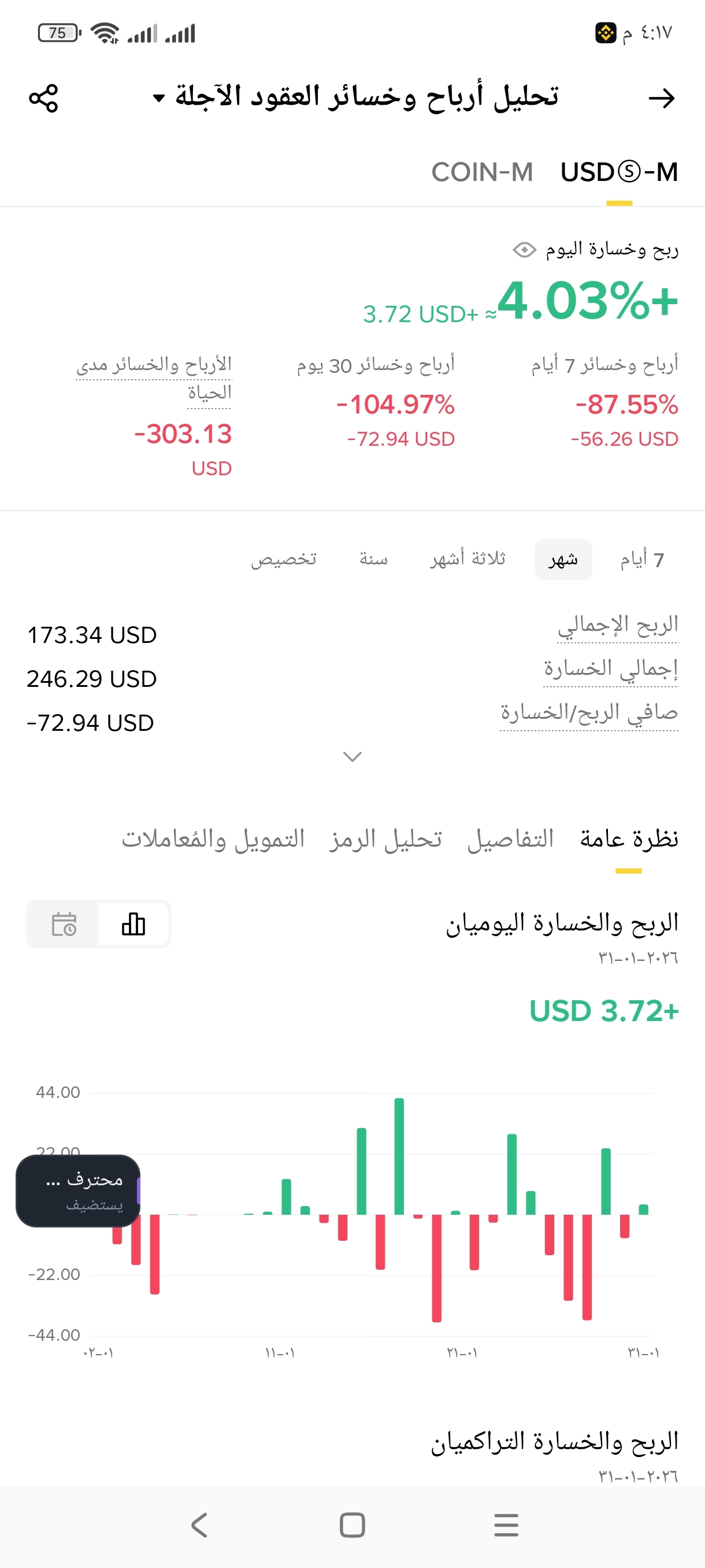705x1568 pixels.
Task: Open the تحليل الرمز tab
Action: tap(385, 839)
